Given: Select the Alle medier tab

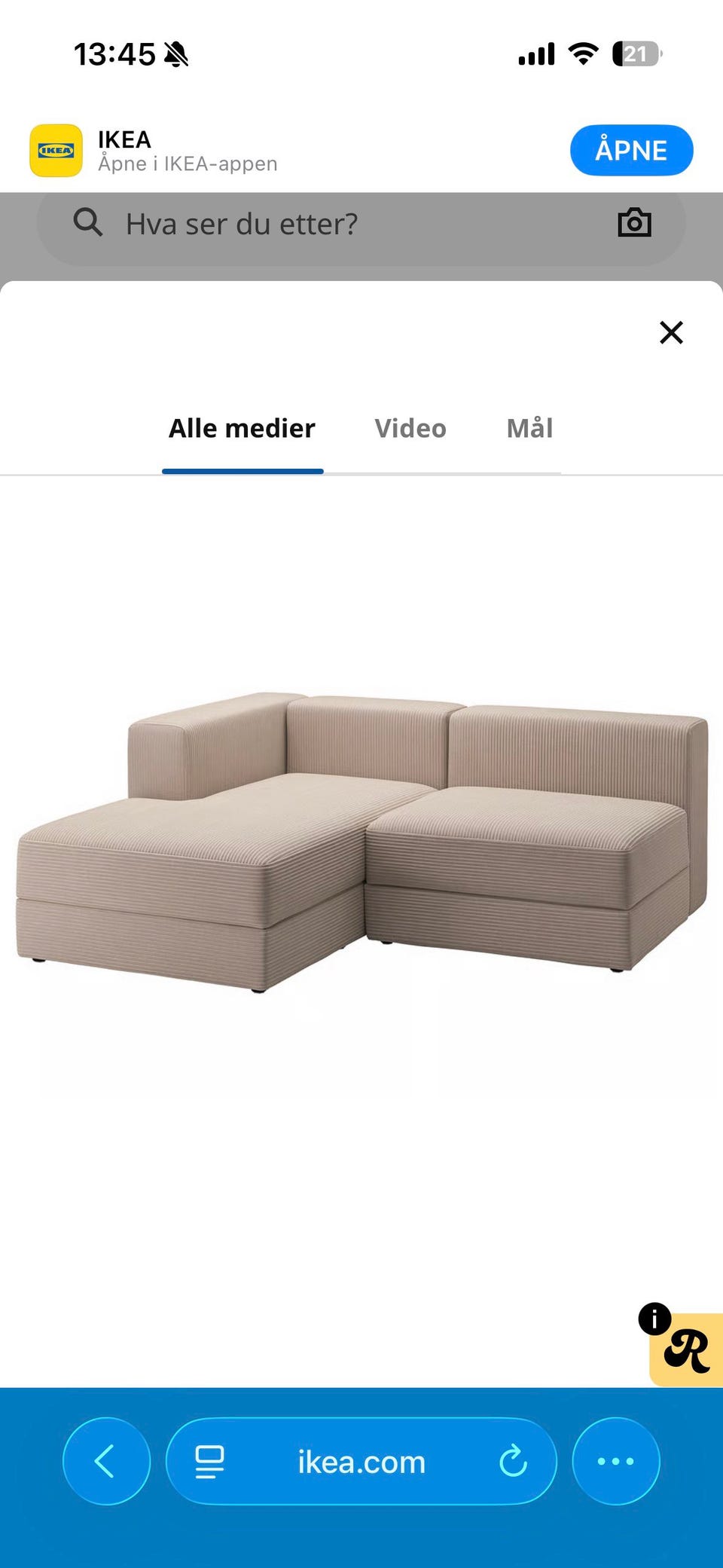Looking at the screenshot, I should point(243,428).
